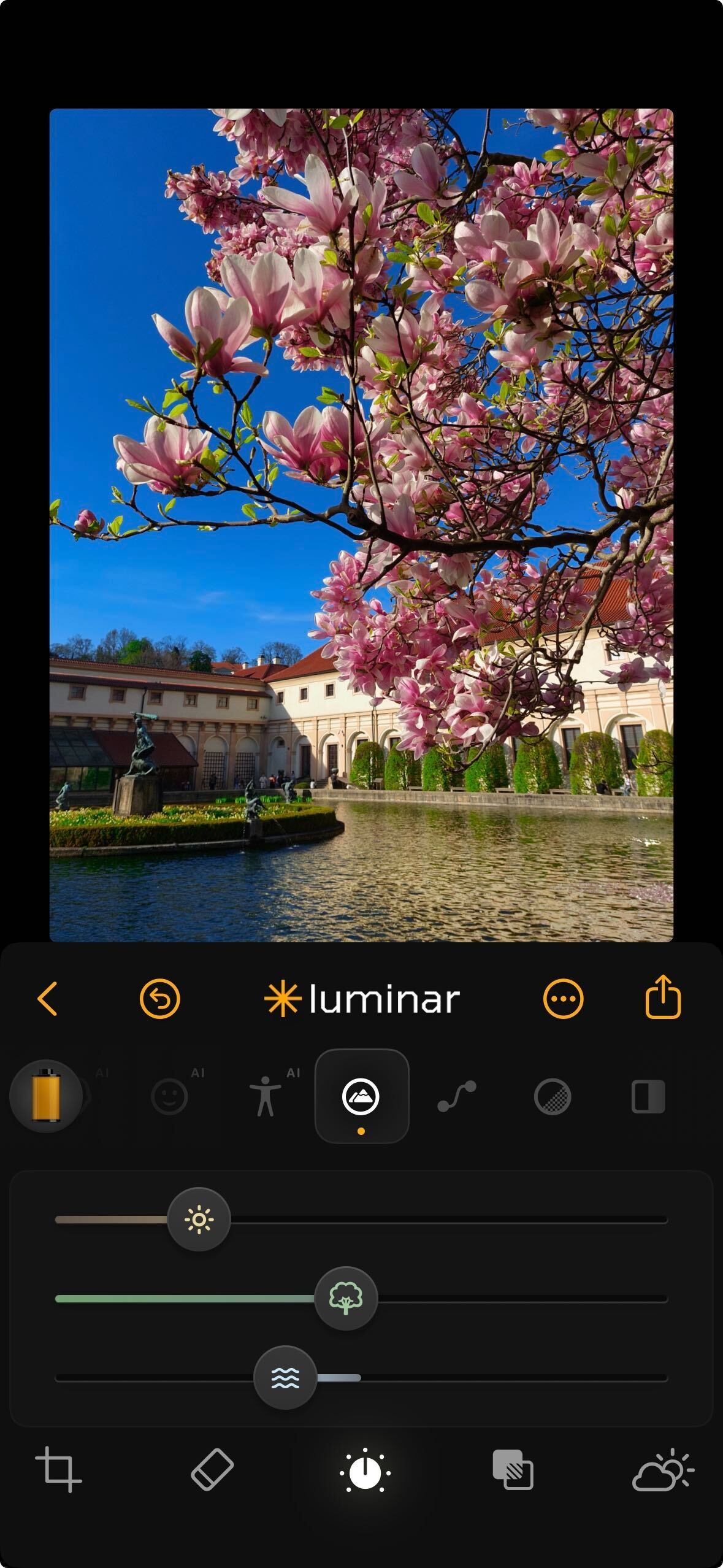Go back using the orange arrow
This screenshot has height=1568, width=723.
click(x=48, y=999)
